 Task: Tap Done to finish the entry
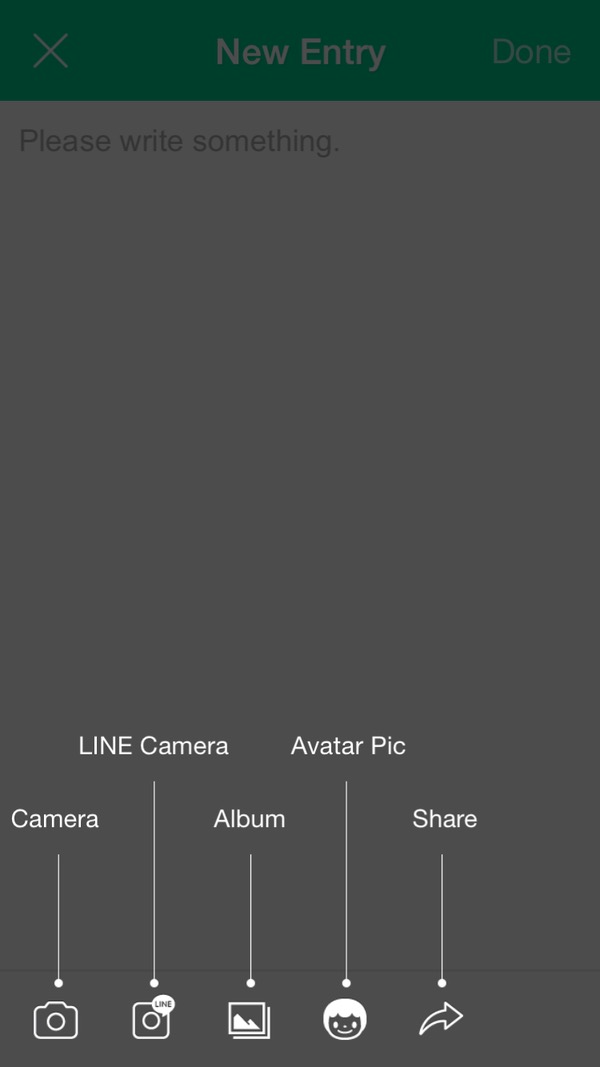click(531, 52)
